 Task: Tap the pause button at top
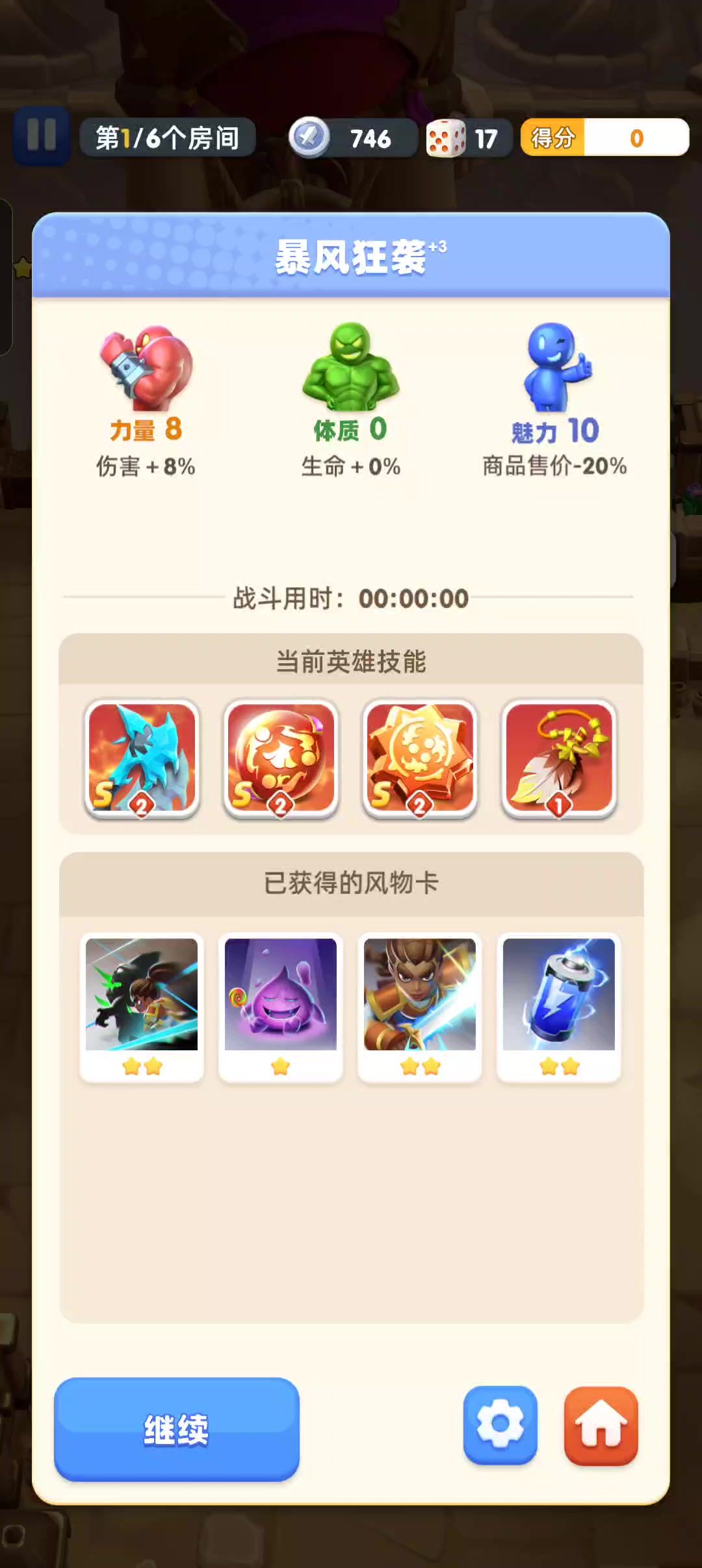(x=42, y=136)
